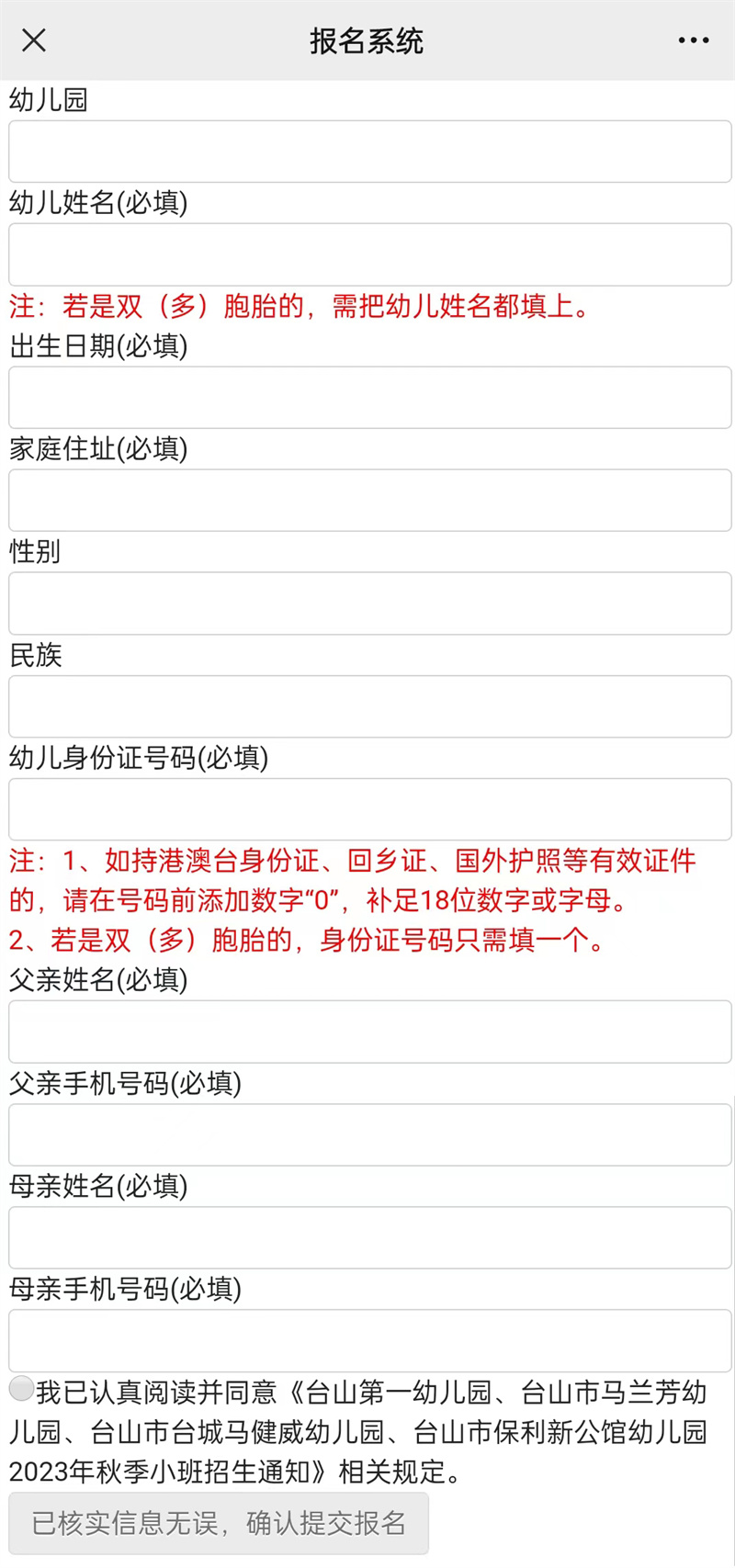This screenshot has height=1568, width=735.
Task: Focus the 幼儿身份证号码 field
Action: [x=369, y=809]
